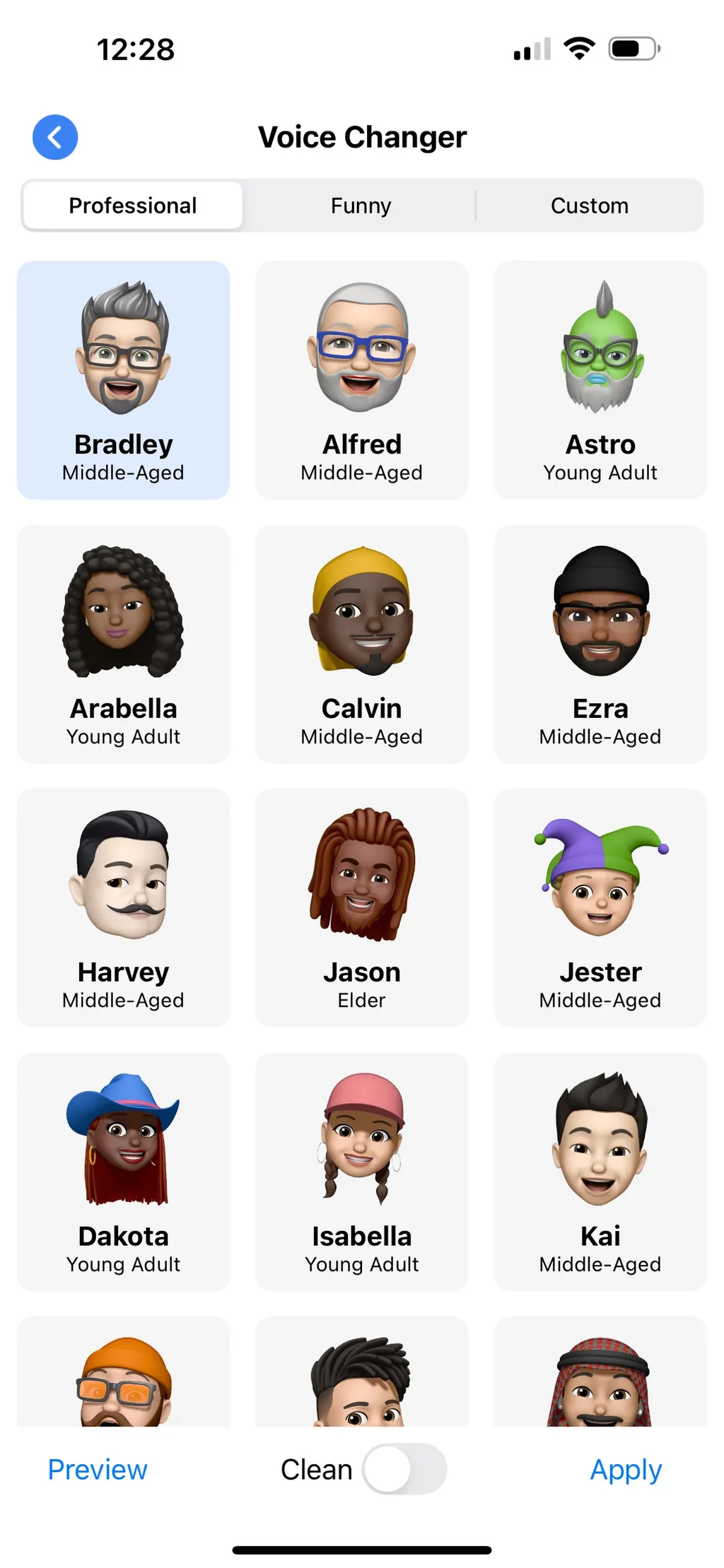
Task: Switch to the Custom tab
Action: [590, 206]
